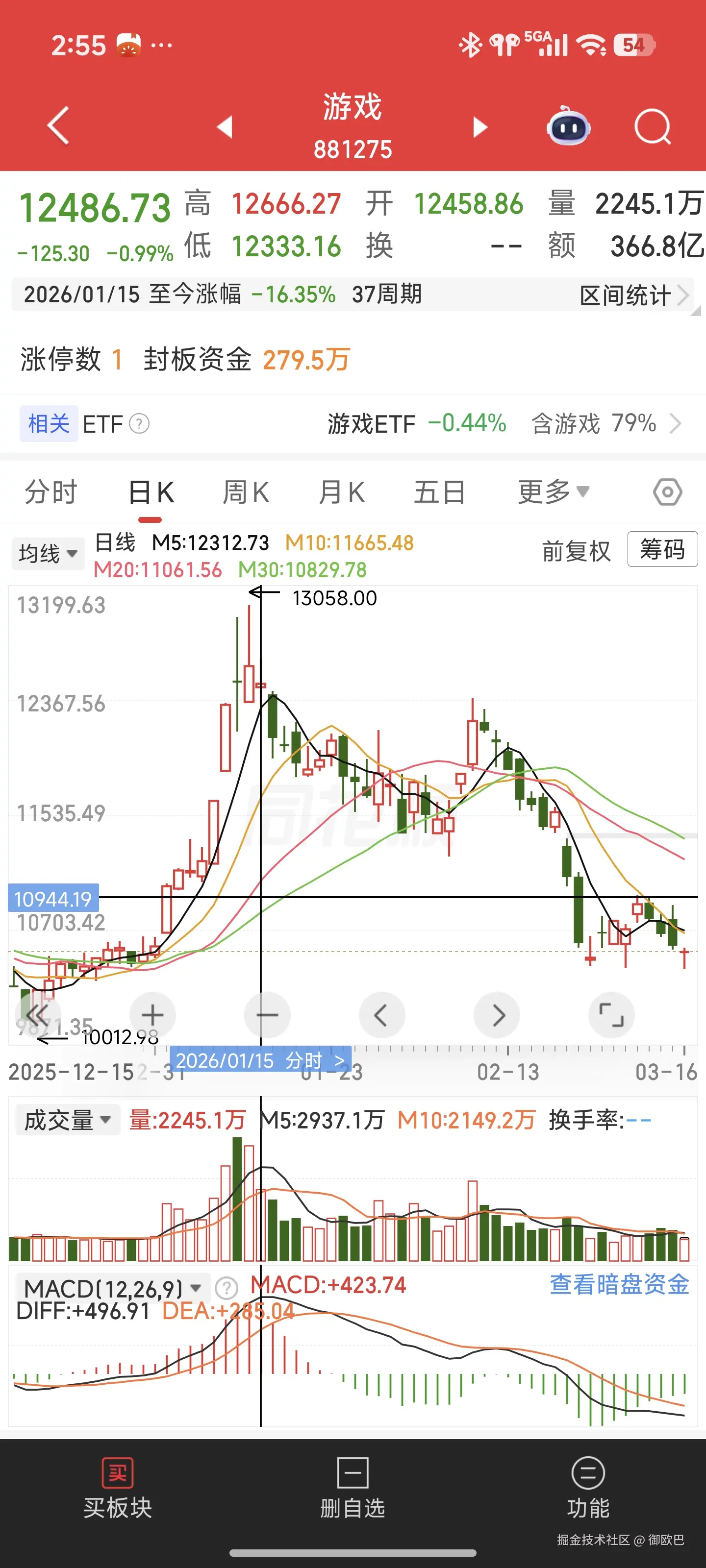Image resolution: width=706 pixels, height=1568 pixels.
Task: Switch to previous stock with left triangle
Action: (224, 126)
